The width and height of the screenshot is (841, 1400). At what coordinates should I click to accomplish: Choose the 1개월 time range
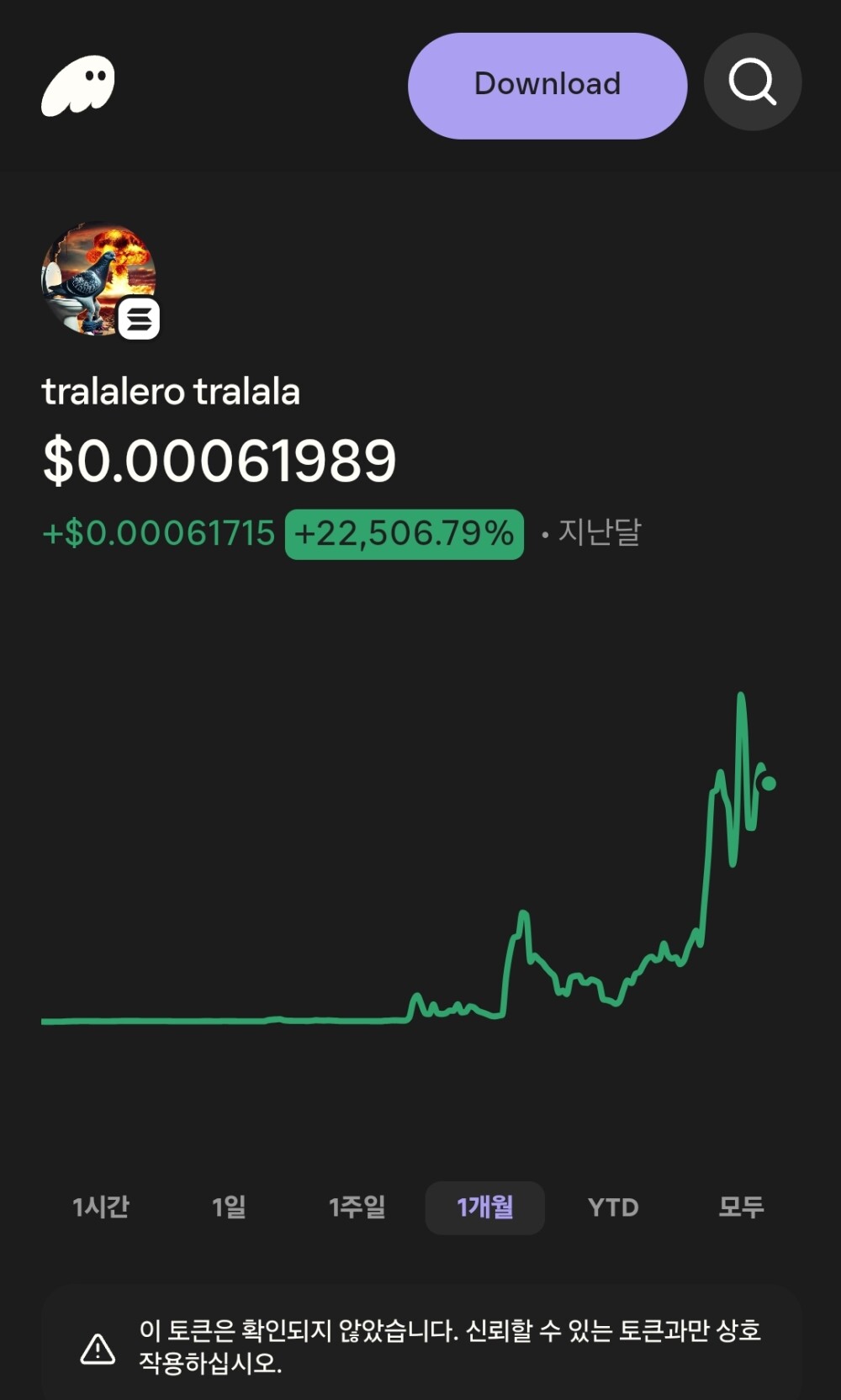coord(485,1207)
